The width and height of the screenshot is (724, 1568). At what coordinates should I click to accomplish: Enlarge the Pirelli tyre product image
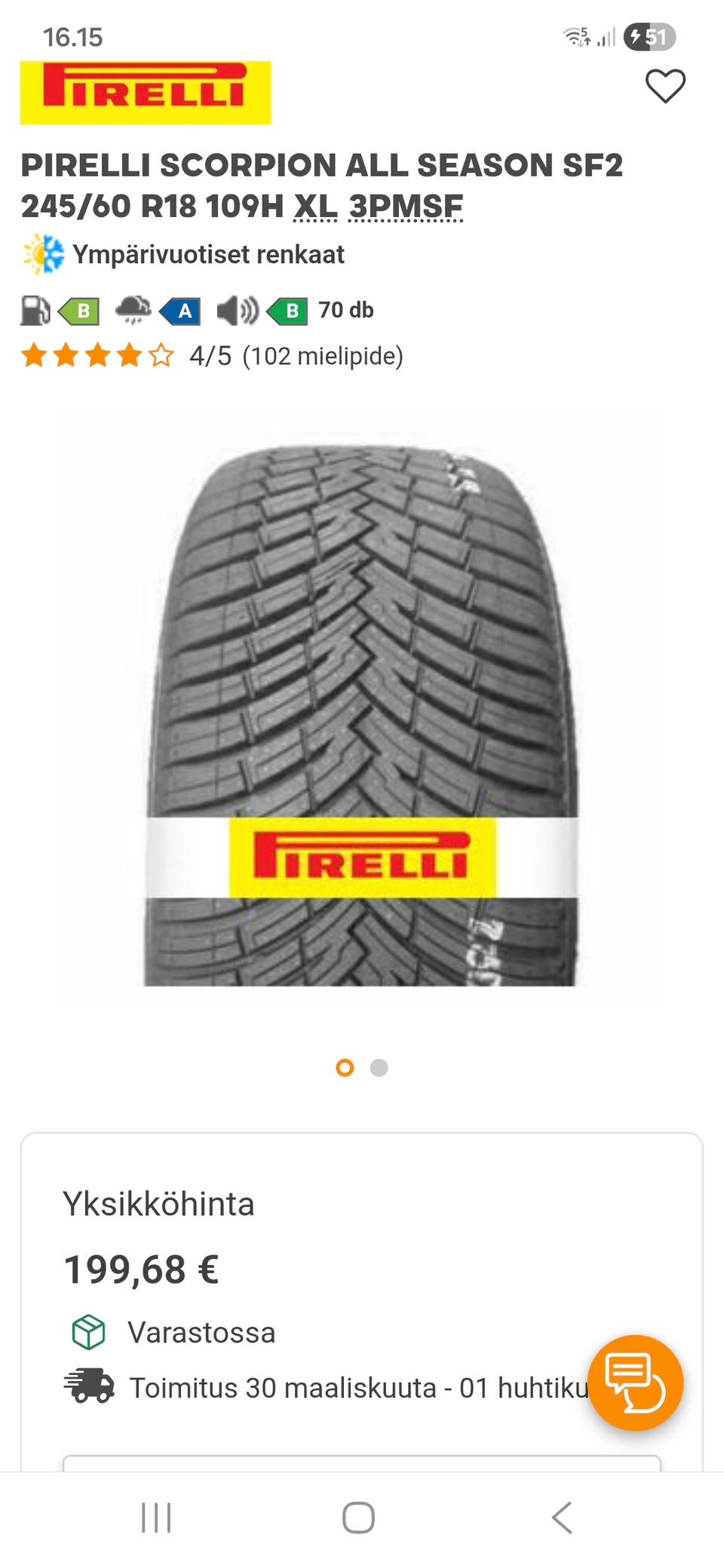[362, 709]
